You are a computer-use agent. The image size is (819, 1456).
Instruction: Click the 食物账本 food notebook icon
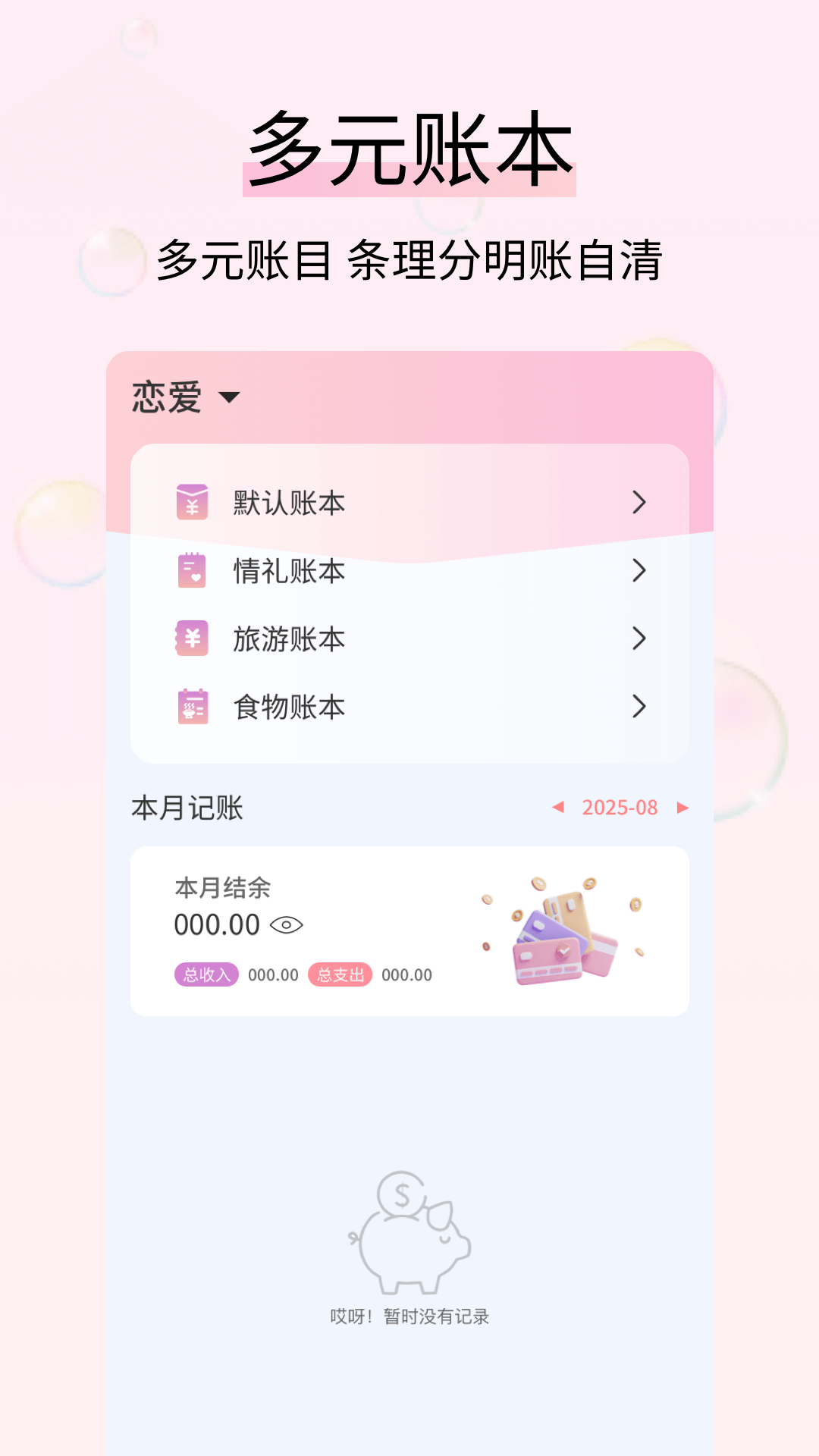(x=192, y=708)
